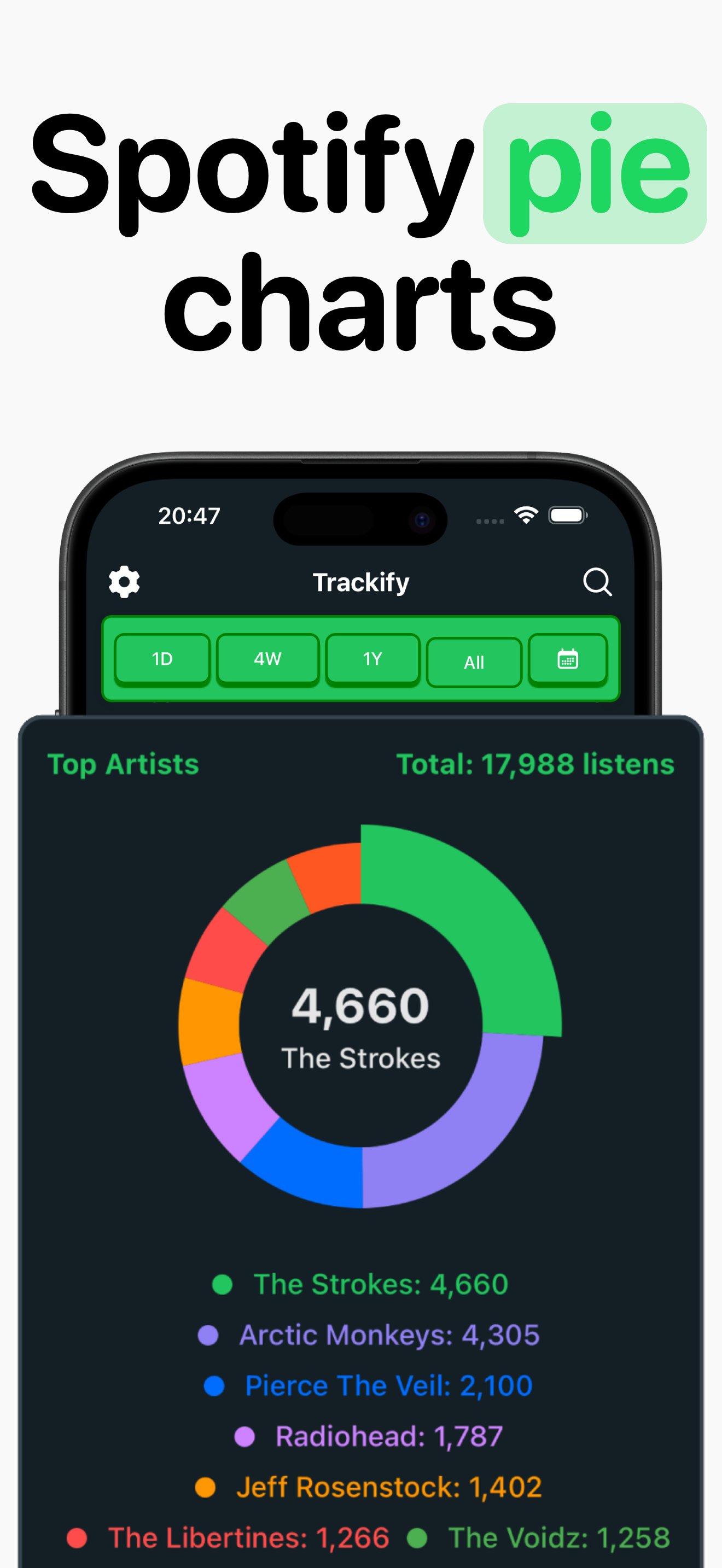
Task: Select the 1Y time range tab
Action: [x=372, y=659]
